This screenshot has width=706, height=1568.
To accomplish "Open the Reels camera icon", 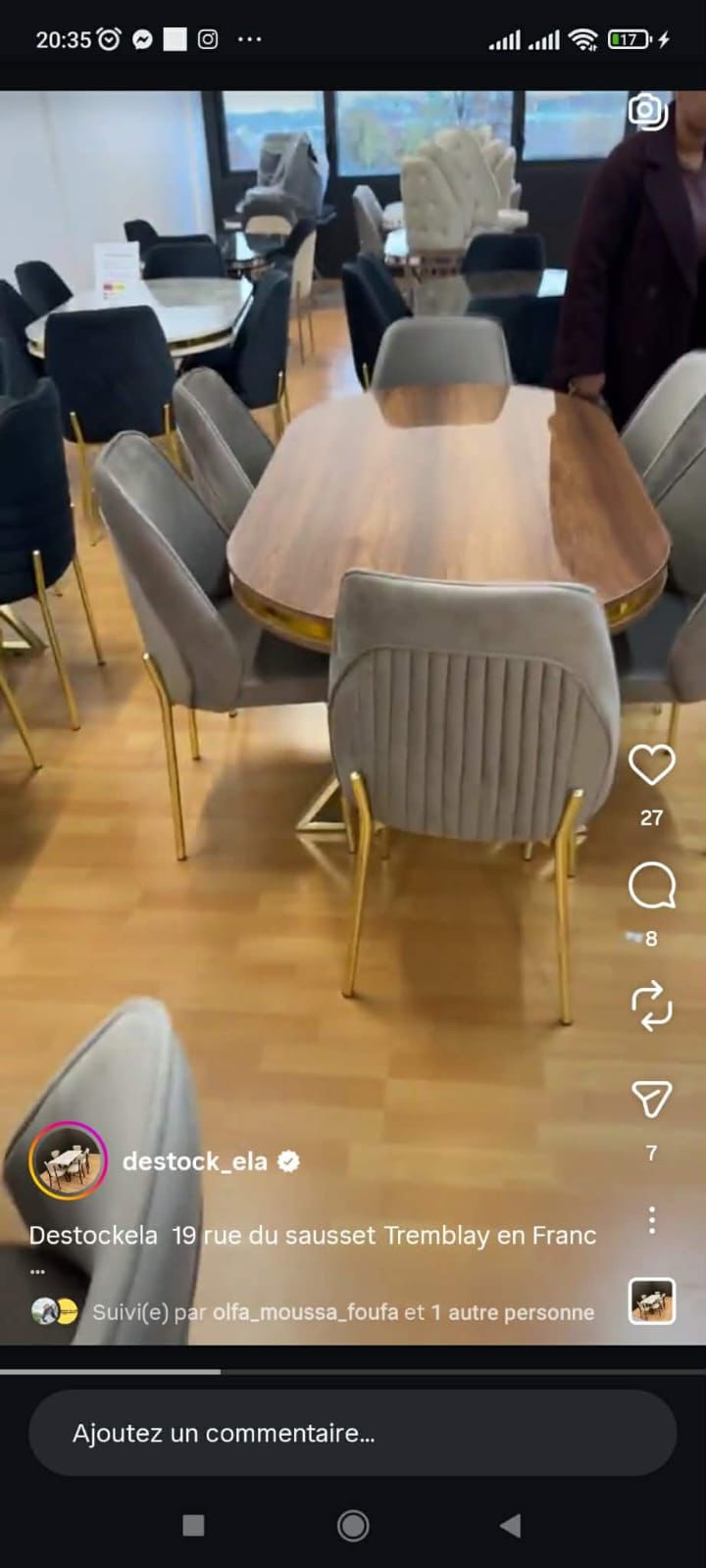I will [647, 111].
